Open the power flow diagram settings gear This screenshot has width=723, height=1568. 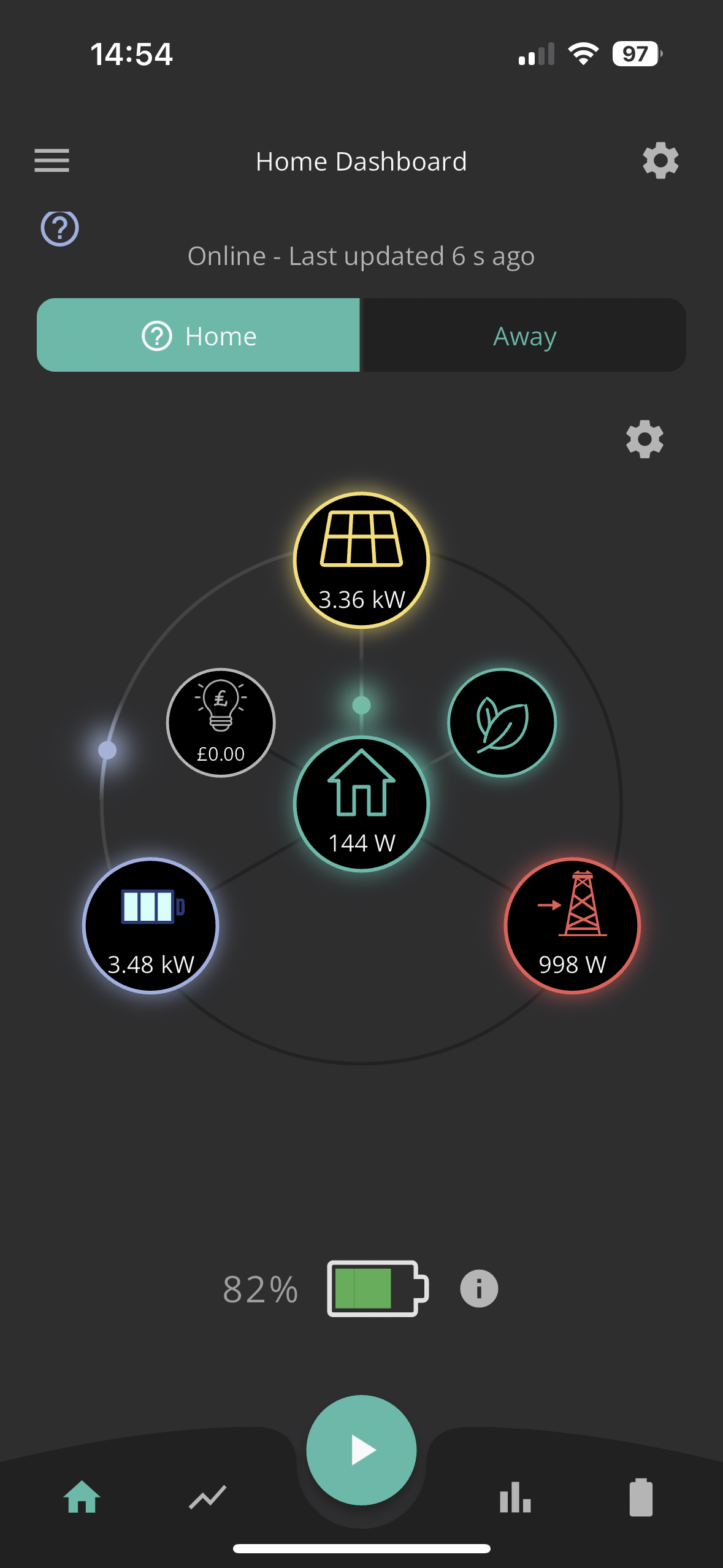645,439
